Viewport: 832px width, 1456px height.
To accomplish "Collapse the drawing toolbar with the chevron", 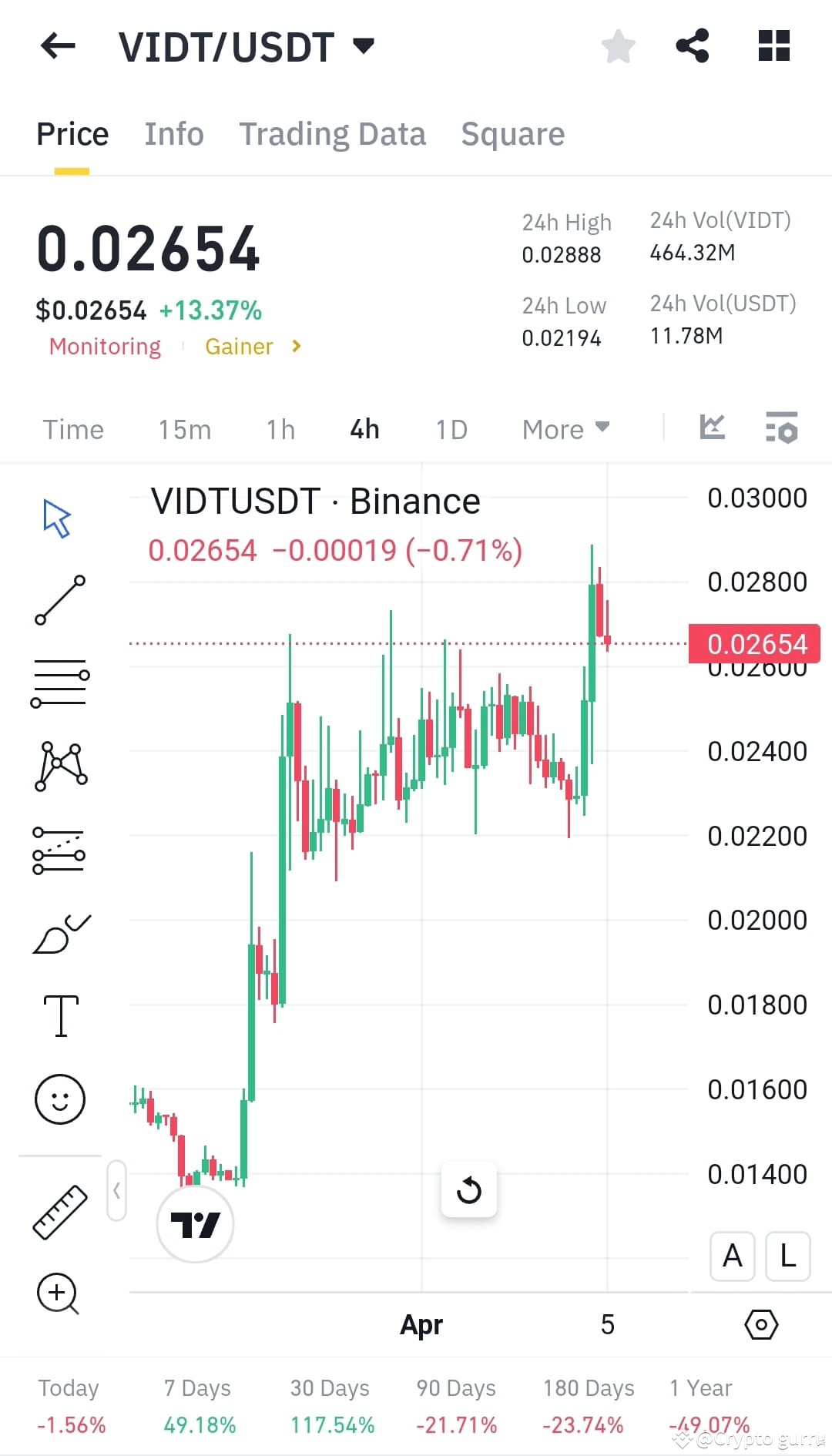I will pos(117,1191).
